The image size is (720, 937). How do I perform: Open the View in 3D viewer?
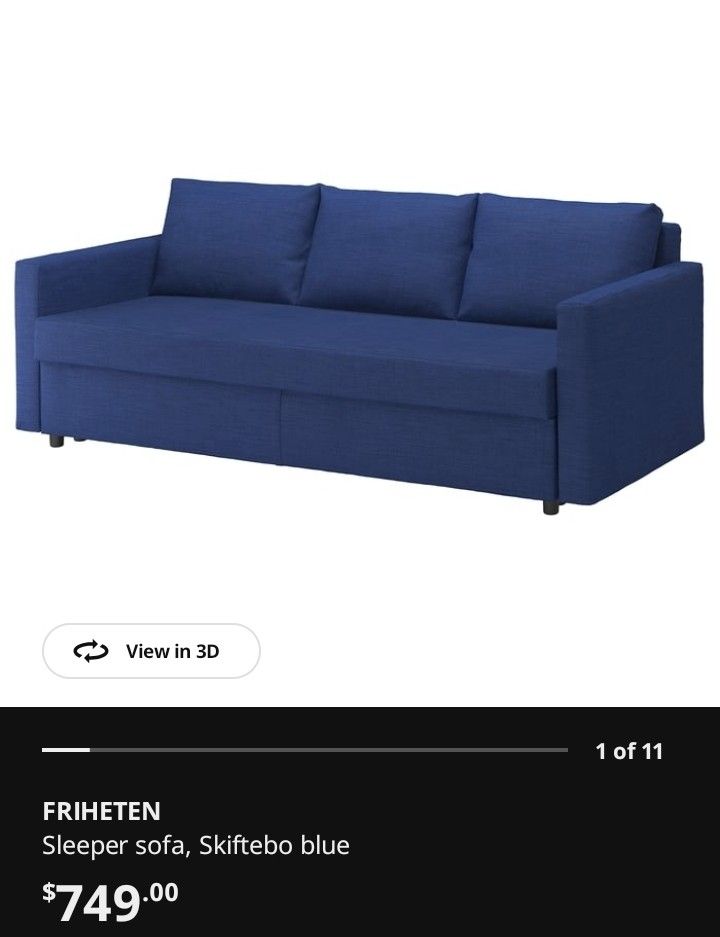(151, 651)
